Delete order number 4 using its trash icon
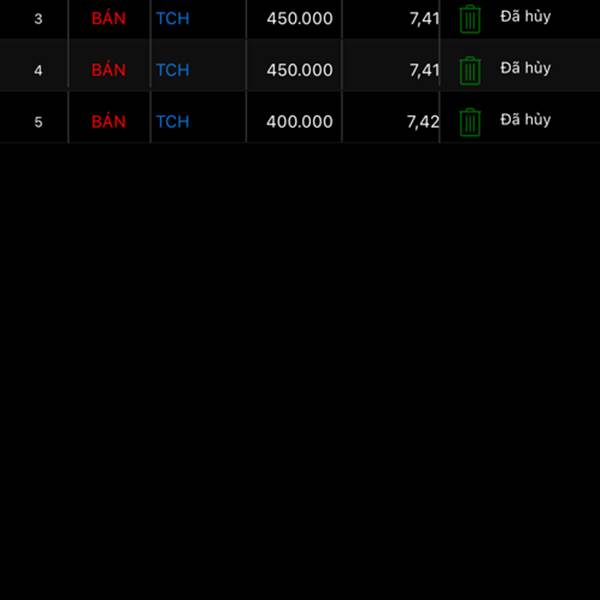600x600 pixels. point(470,70)
